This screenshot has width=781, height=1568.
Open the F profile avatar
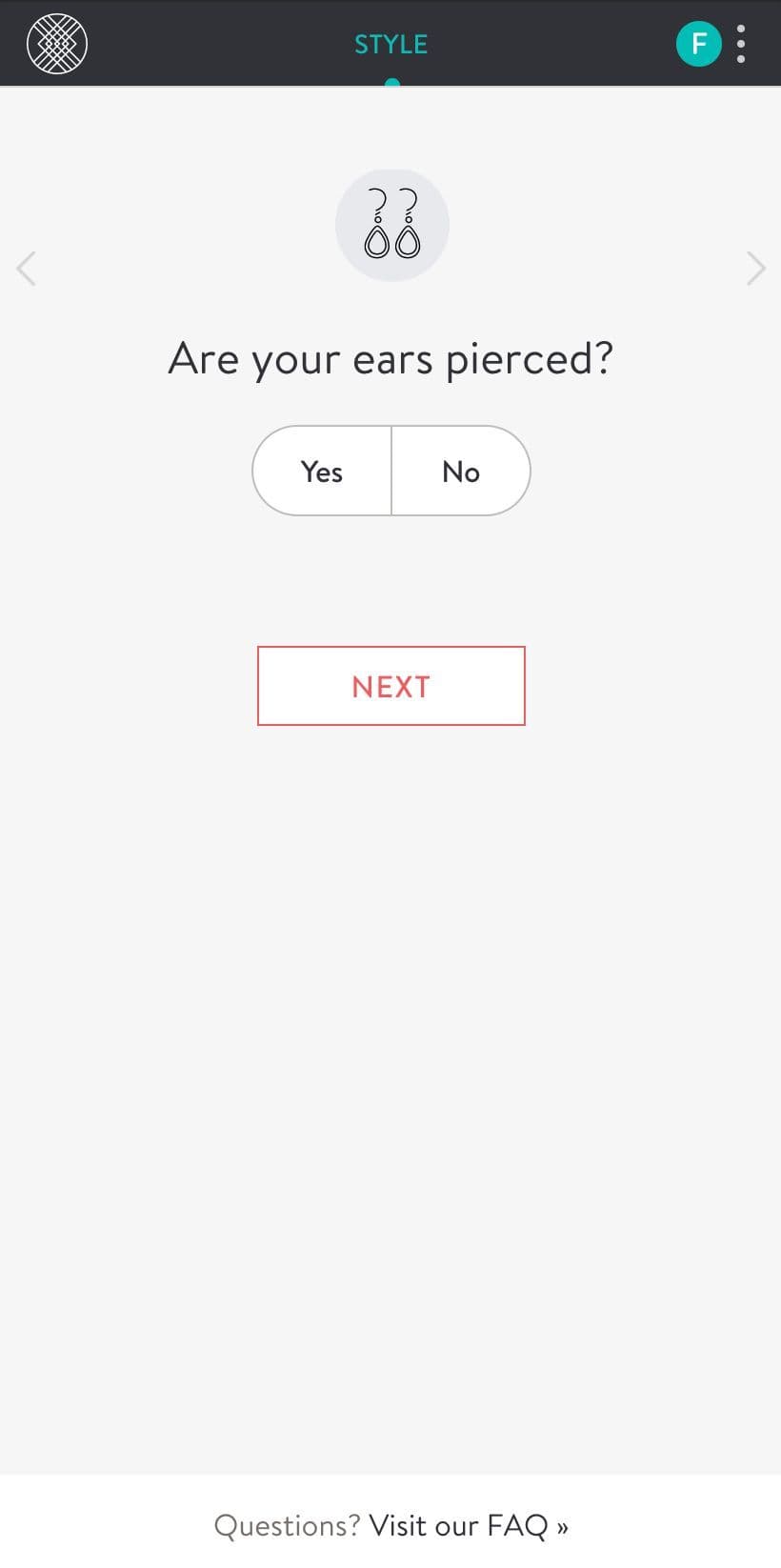(699, 44)
